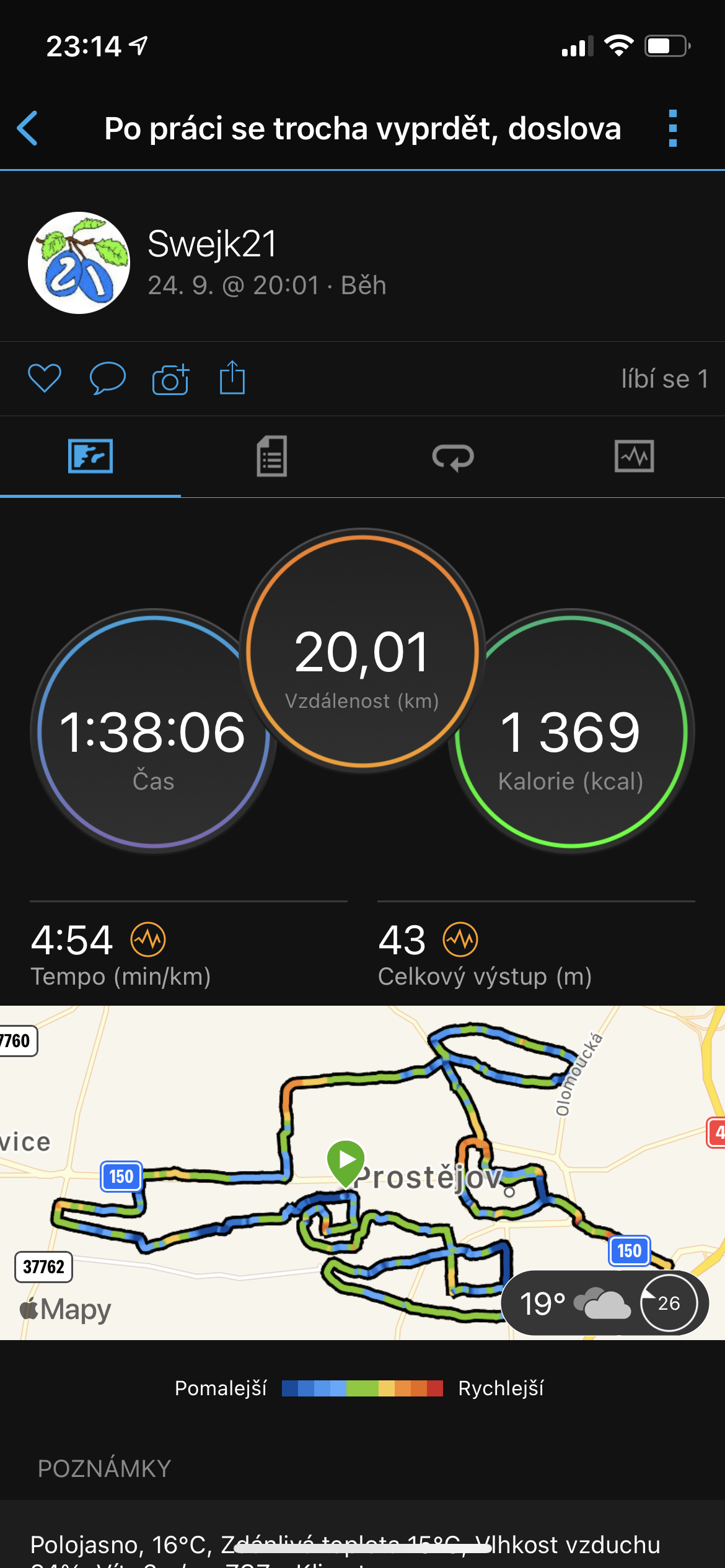Open comments with the speech bubble icon

[108, 378]
